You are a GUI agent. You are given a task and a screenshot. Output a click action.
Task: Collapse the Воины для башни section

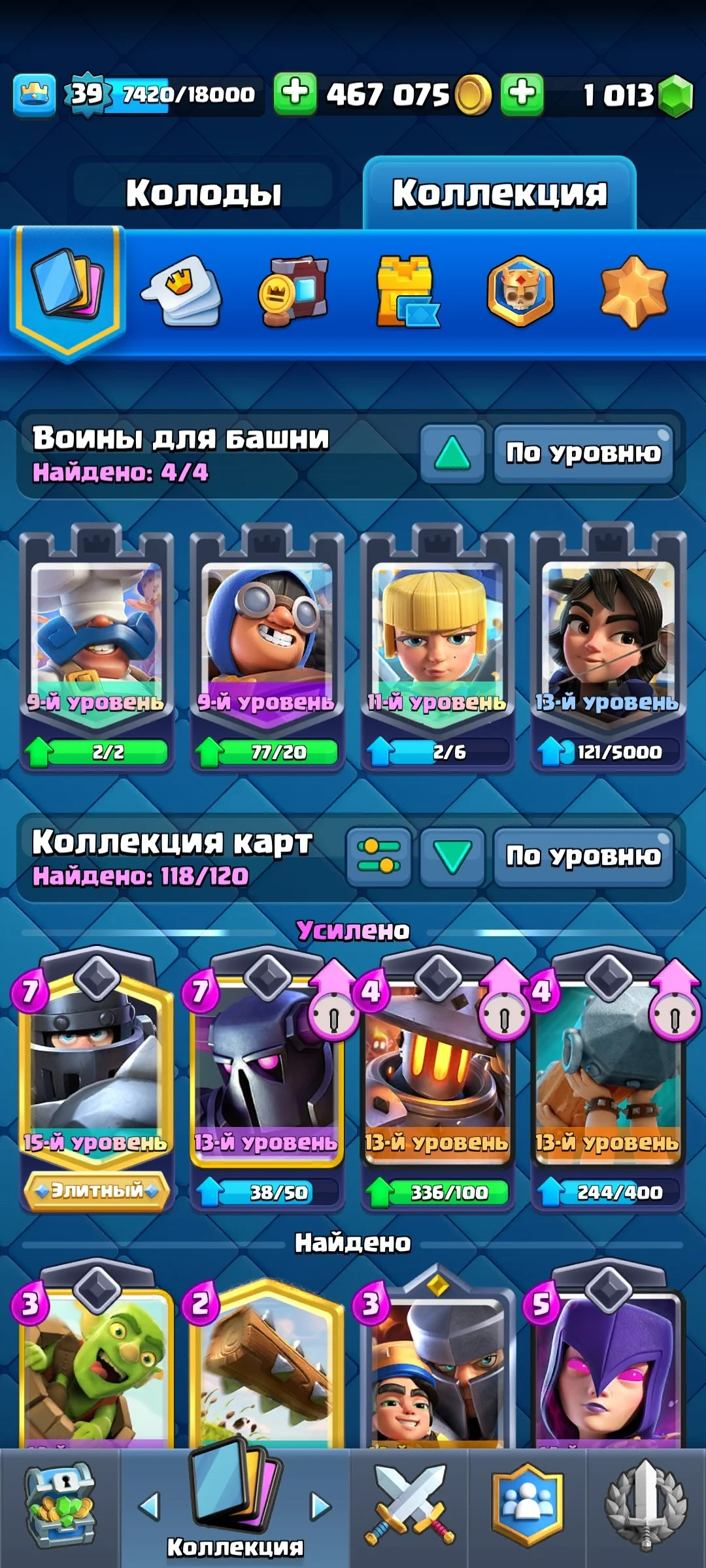coord(452,453)
